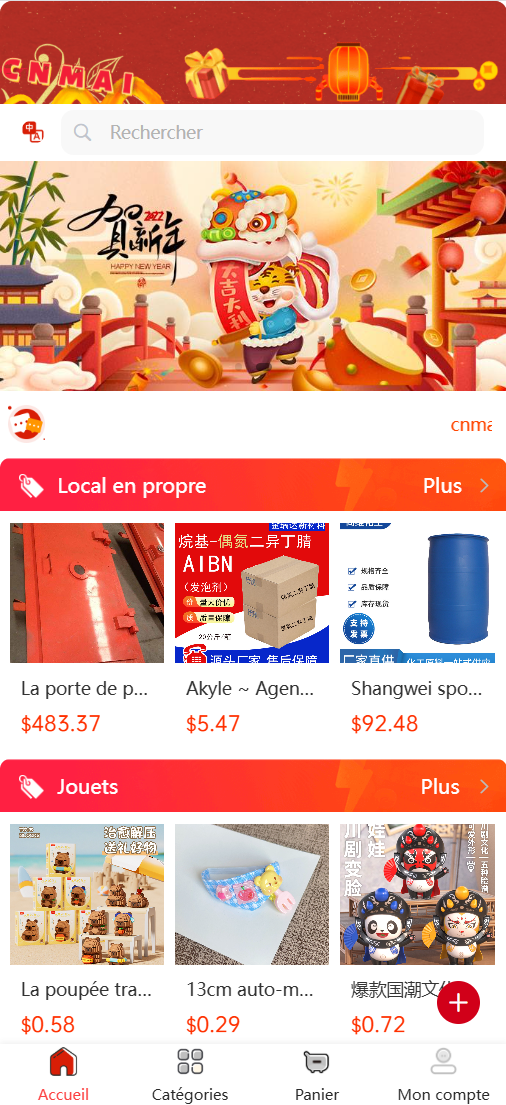Viewport: 506px width, 1105px height.
Task: Open the La poupée tra... toy product
Action: coord(87,930)
